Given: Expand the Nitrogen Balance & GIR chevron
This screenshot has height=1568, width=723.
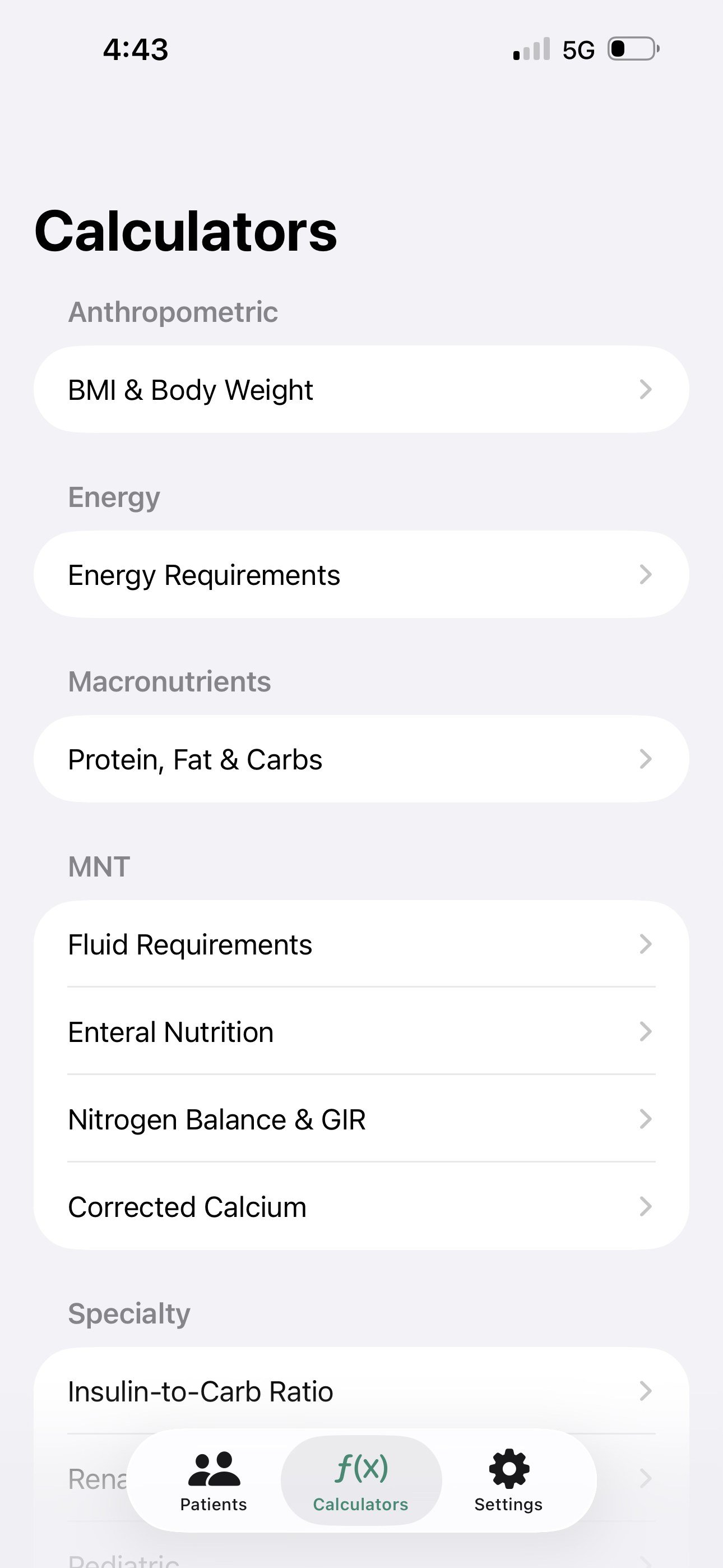Looking at the screenshot, I should (x=645, y=1119).
